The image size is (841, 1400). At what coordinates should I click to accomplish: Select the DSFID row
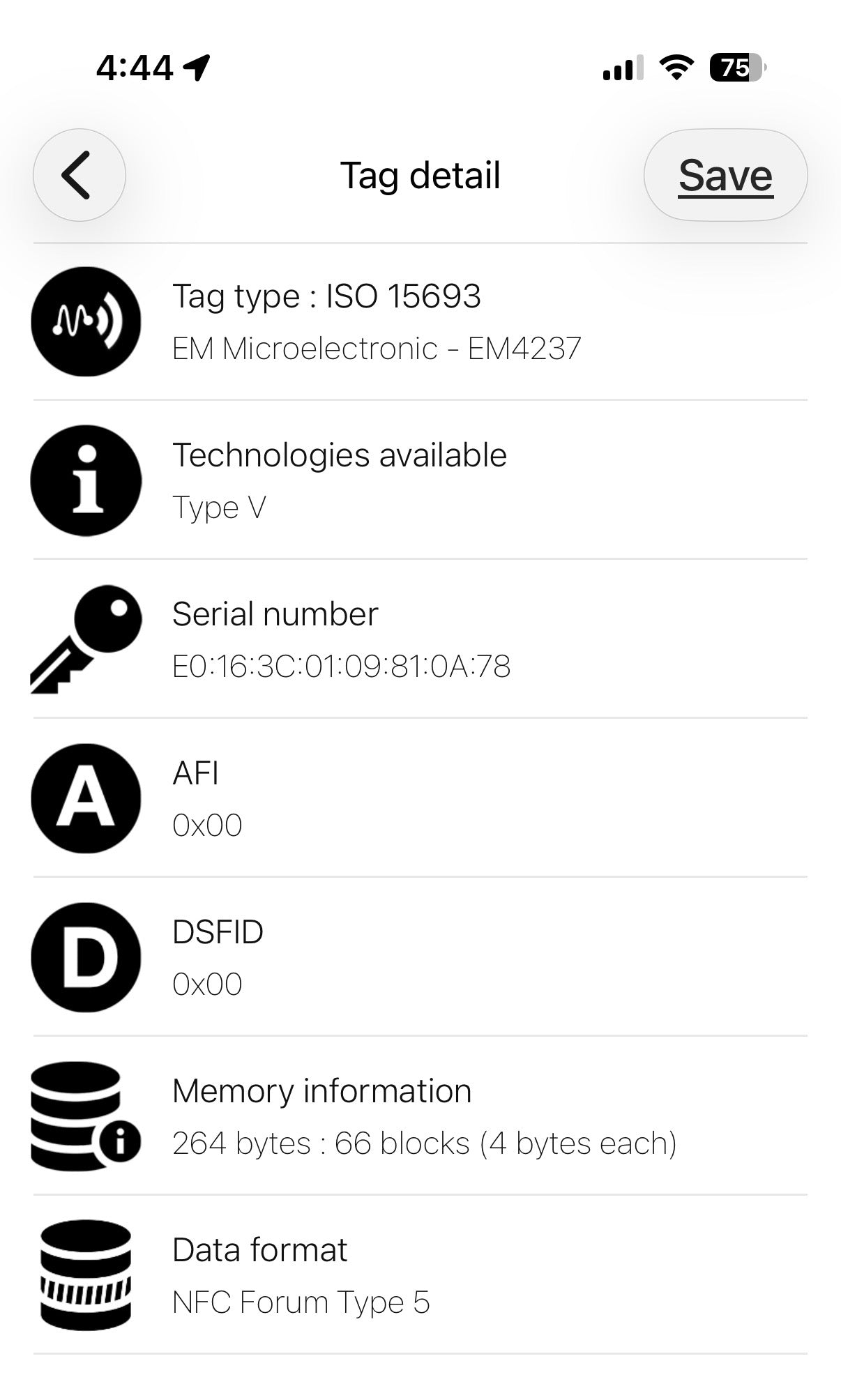tap(420, 957)
